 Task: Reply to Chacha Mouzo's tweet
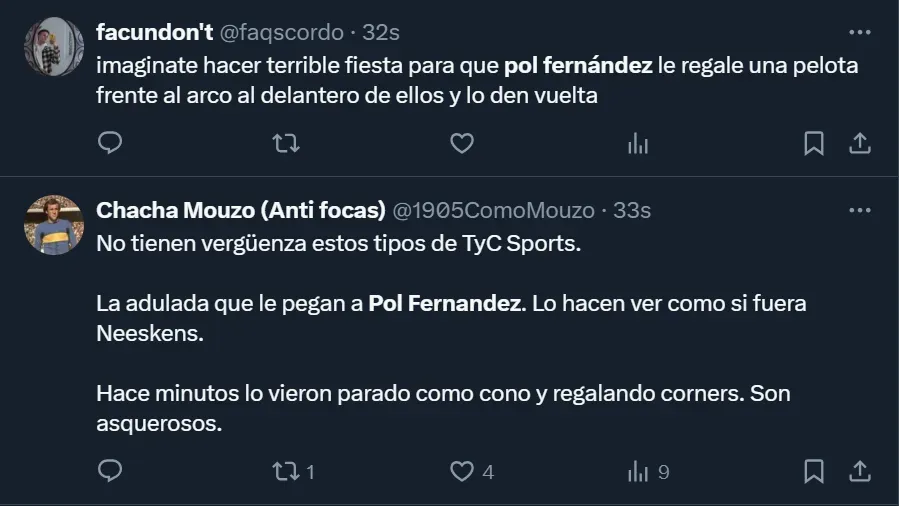coord(110,470)
